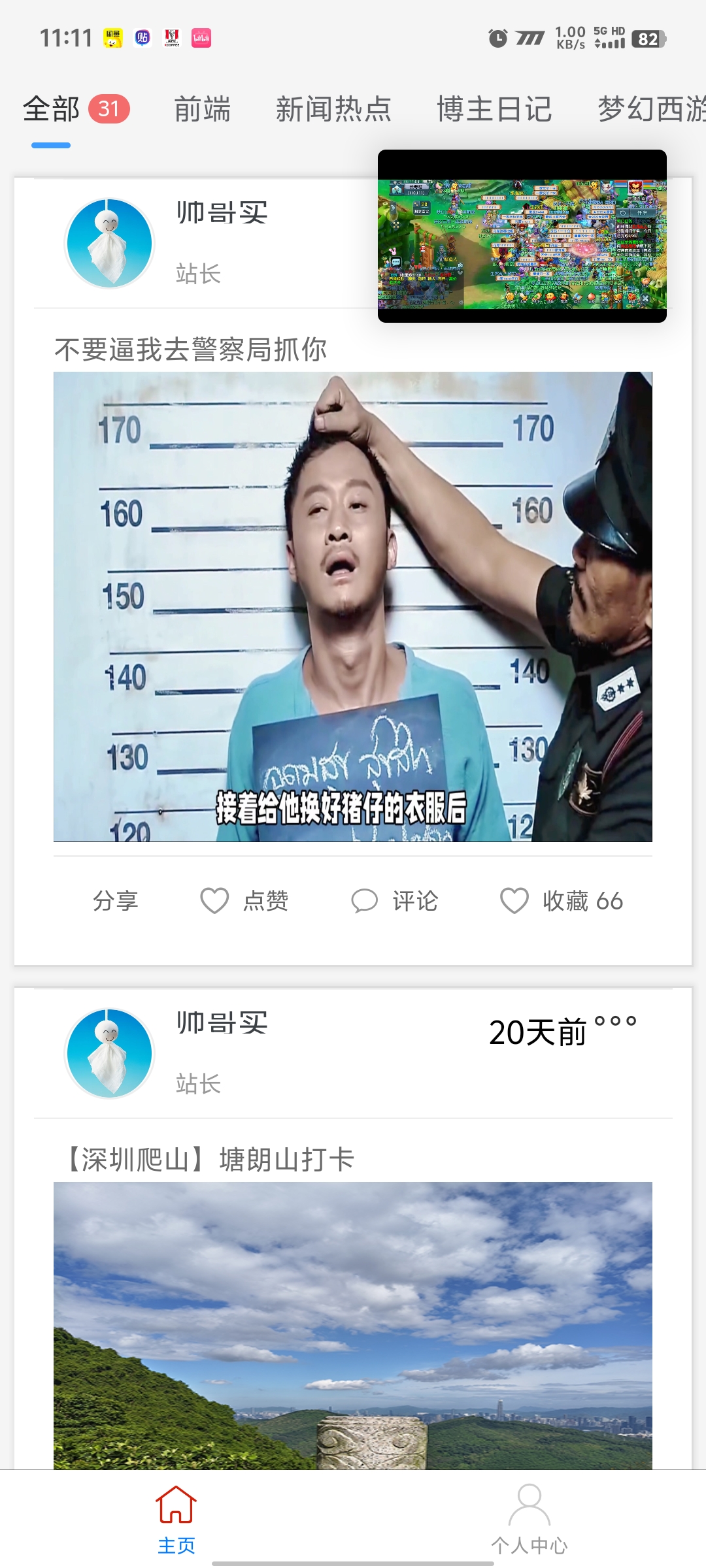Select the 全部 tab
706x1568 pixels.
(x=52, y=109)
